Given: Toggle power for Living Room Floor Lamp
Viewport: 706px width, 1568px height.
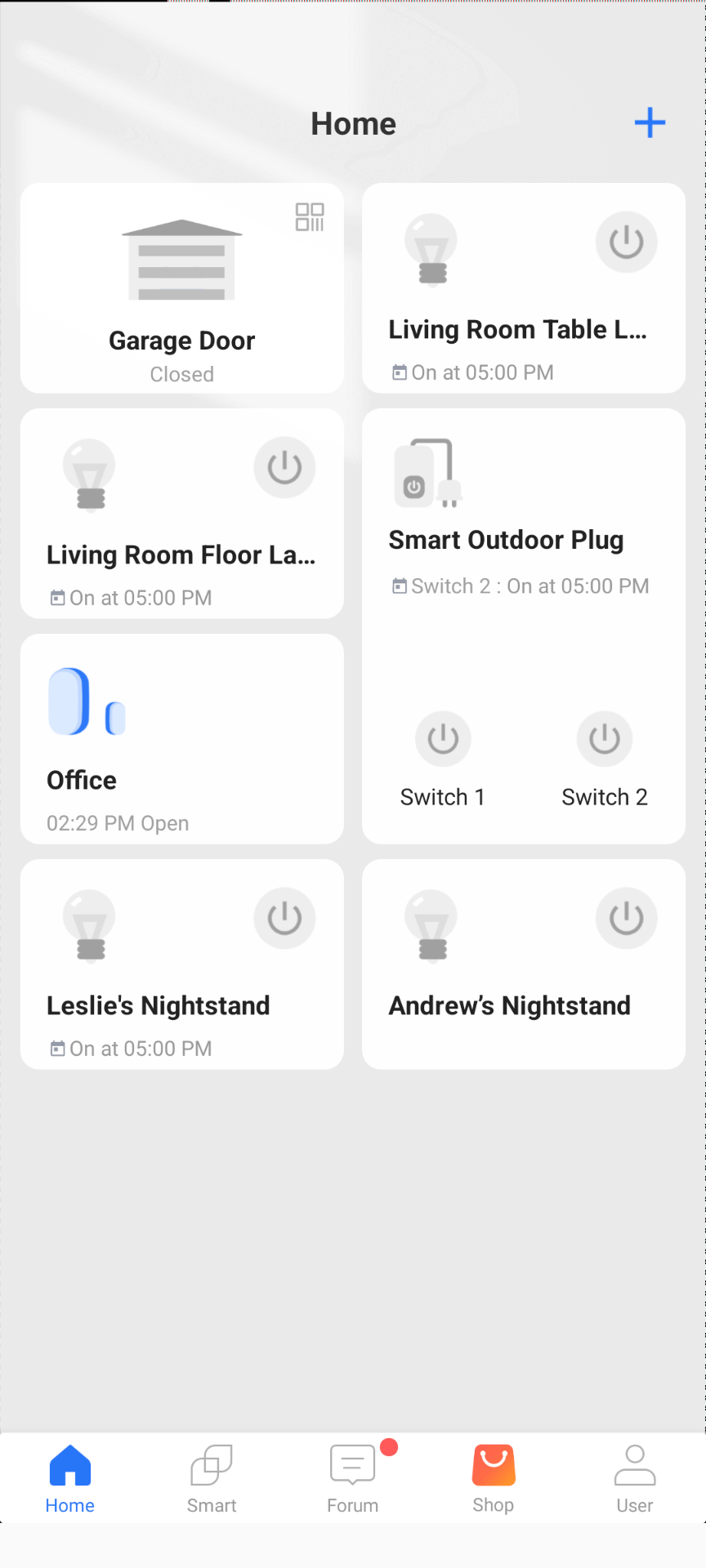Looking at the screenshot, I should pos(284,468).
